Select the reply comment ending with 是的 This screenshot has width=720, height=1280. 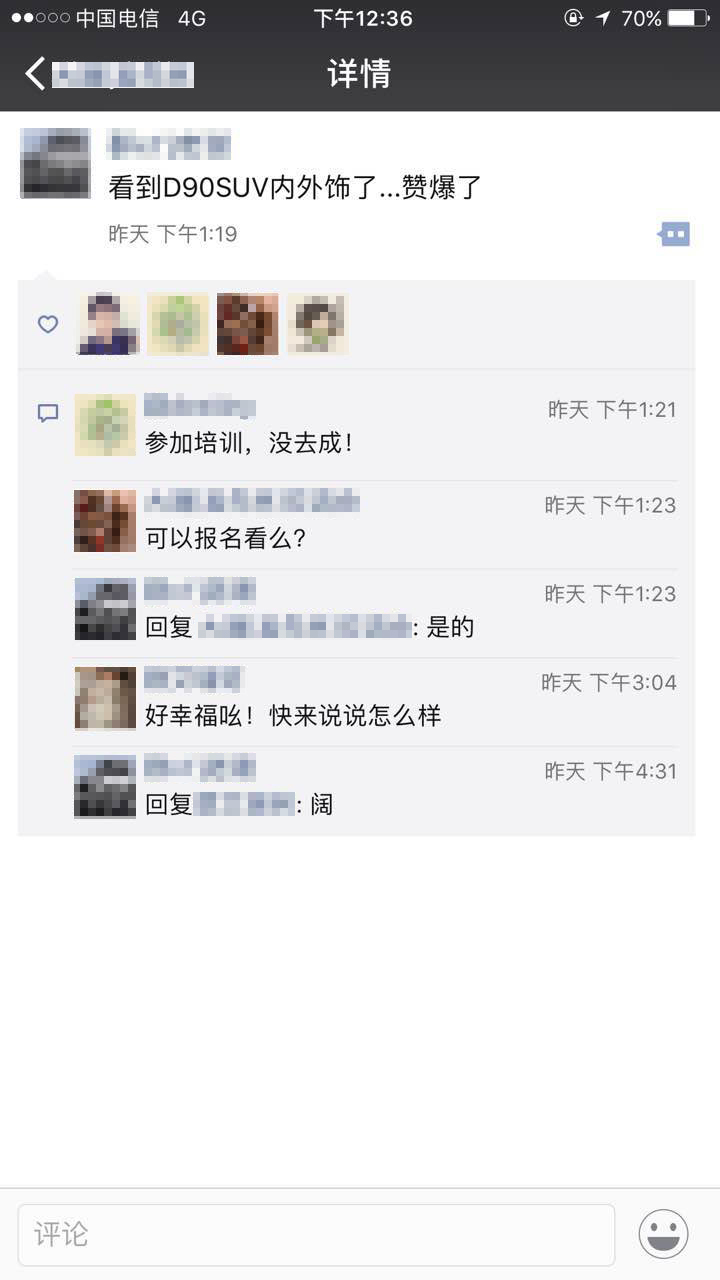(x=310, y=628)
